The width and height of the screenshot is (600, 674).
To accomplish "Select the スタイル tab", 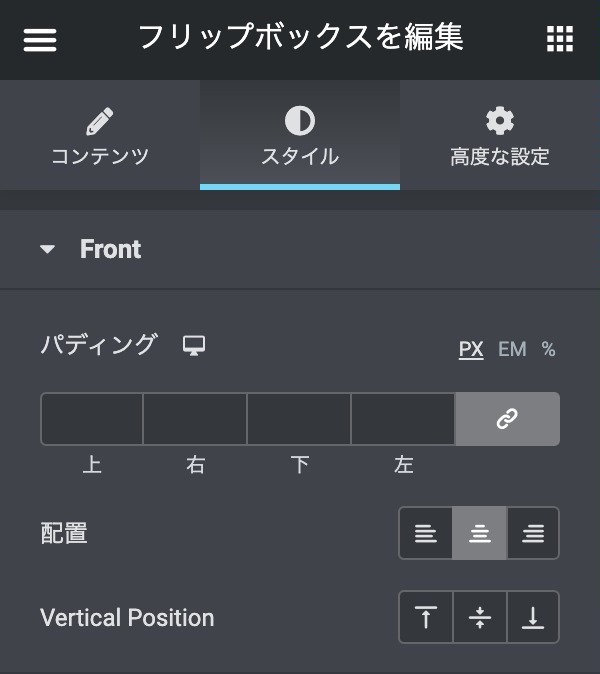I will click(x=300, y=137).
